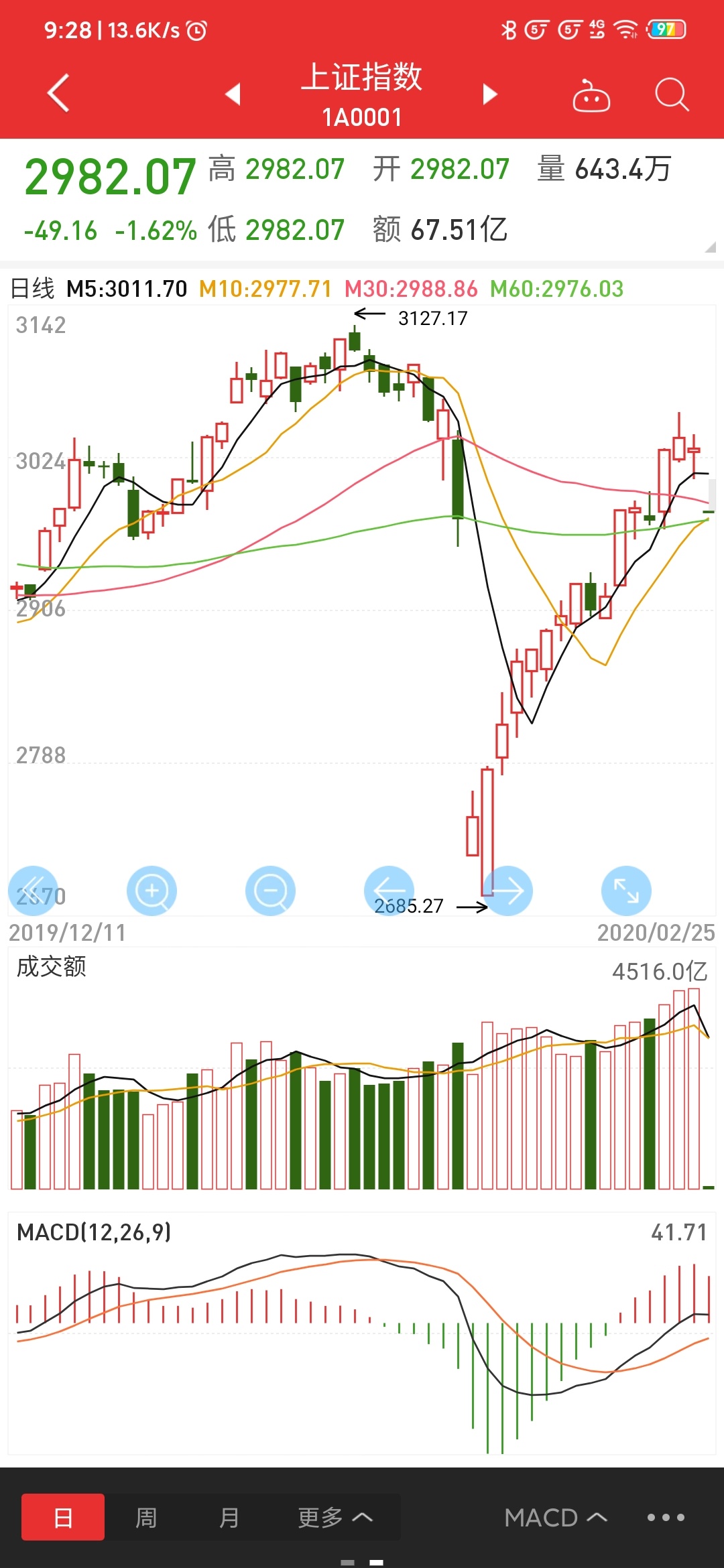Move the chart cursor right
This screenshot has width=724, height=1568.
507,891
